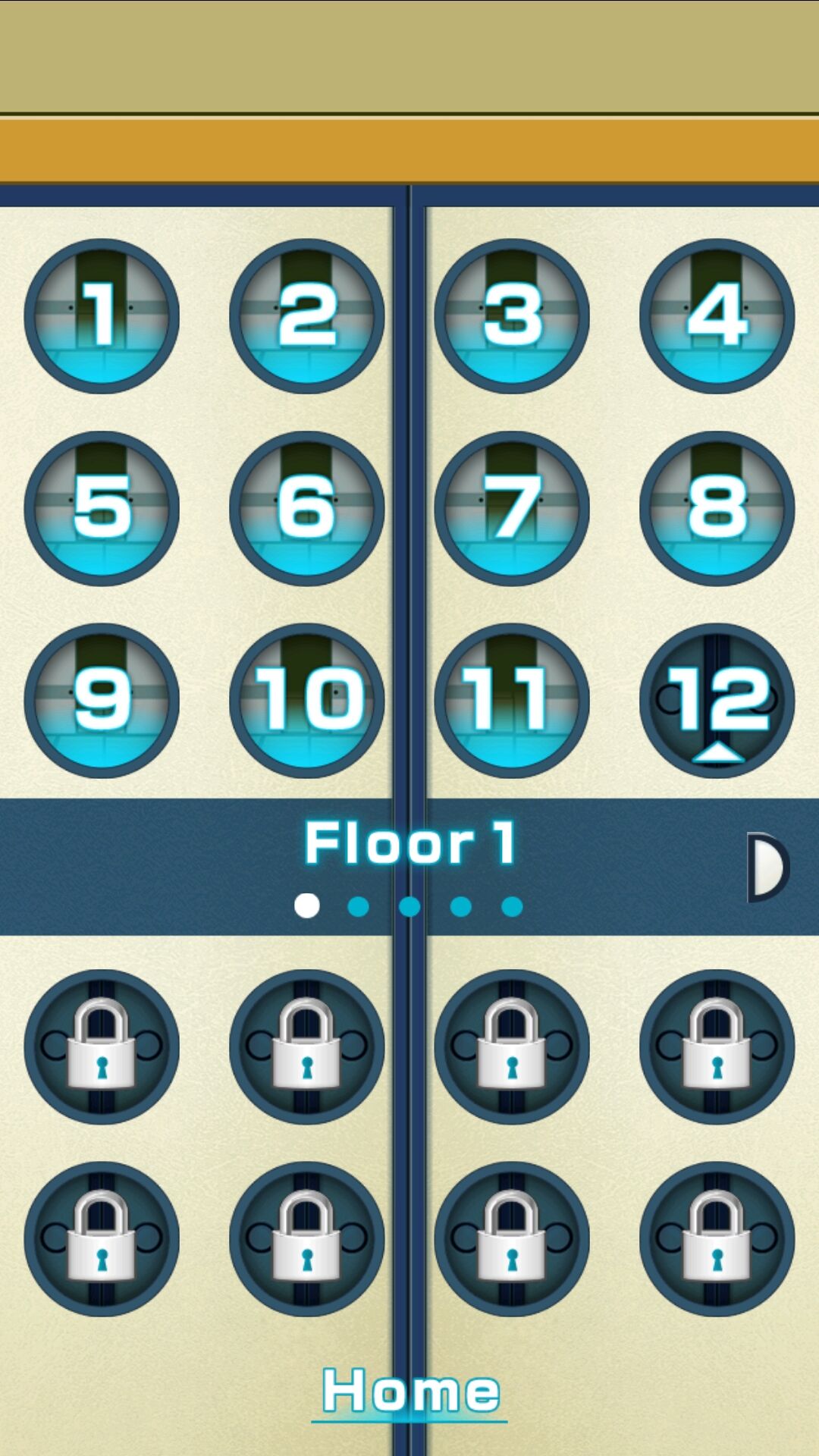Choose level 10
Image resolution: width=819 pixels, height=1456 pixels.
[307, 700]
